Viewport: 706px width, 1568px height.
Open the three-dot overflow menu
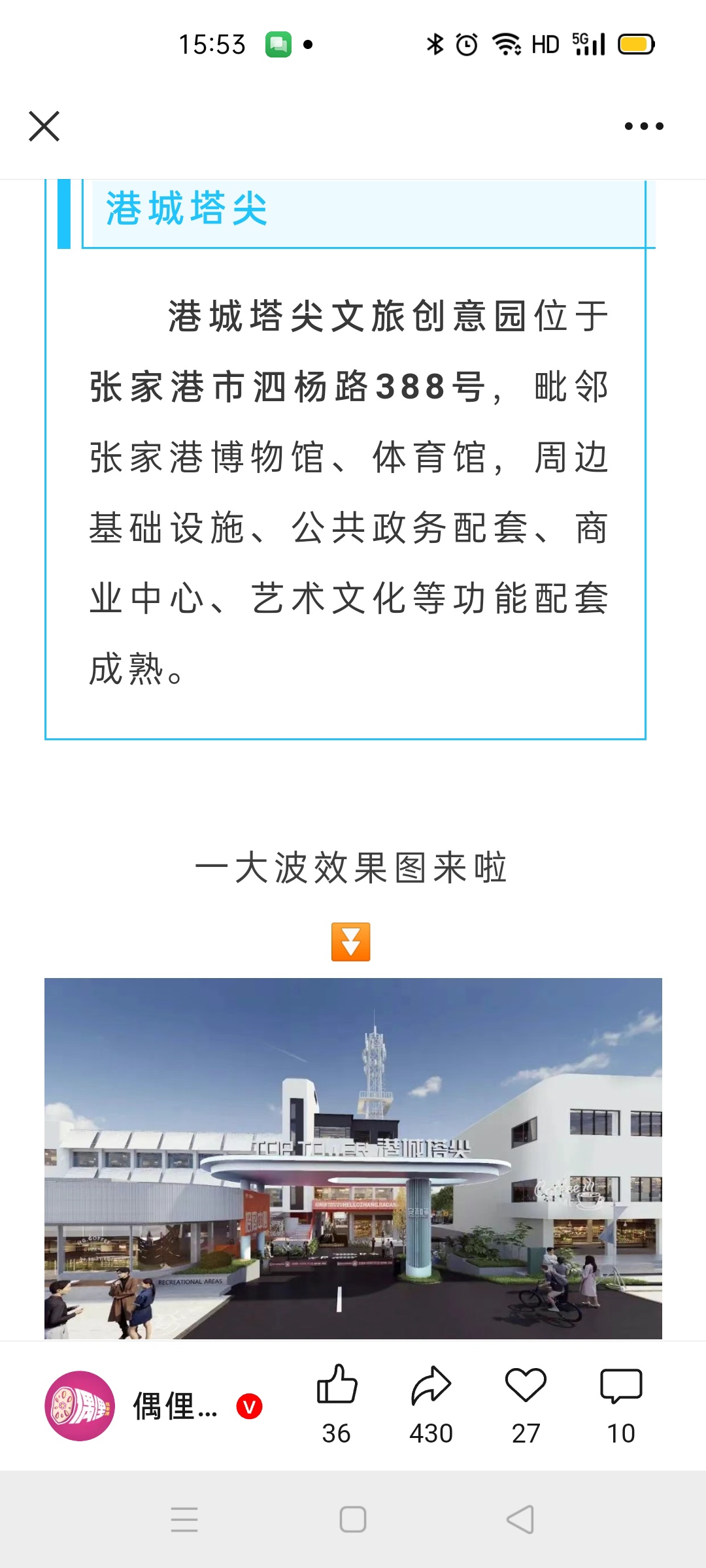[x=644, y=126]
